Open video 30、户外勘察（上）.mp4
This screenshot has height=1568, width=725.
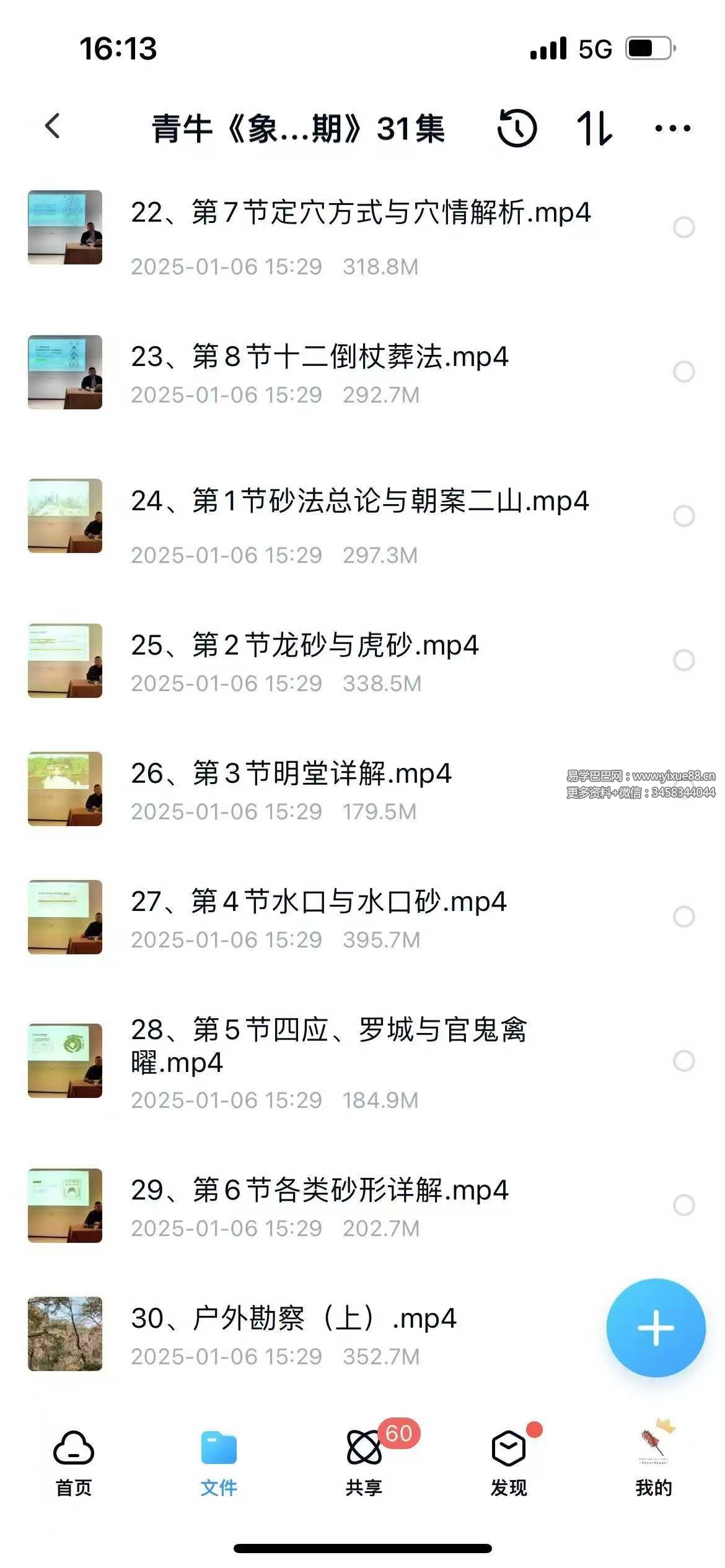[x=294, y=1318]
